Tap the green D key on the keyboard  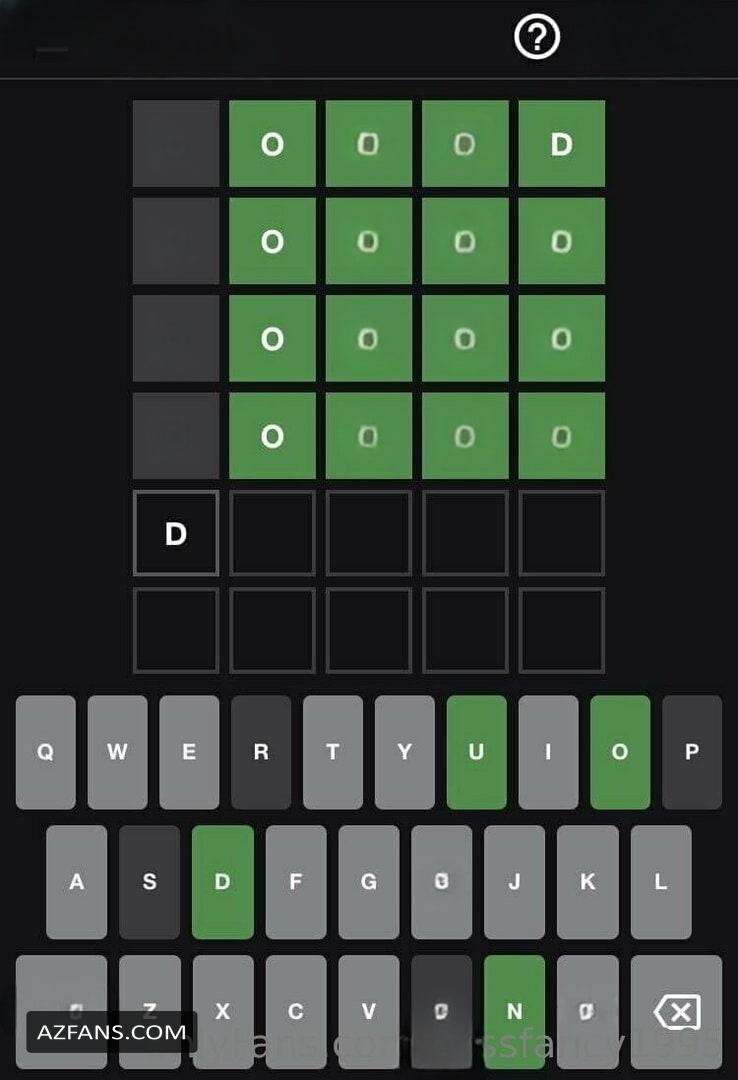coord(223,882)
